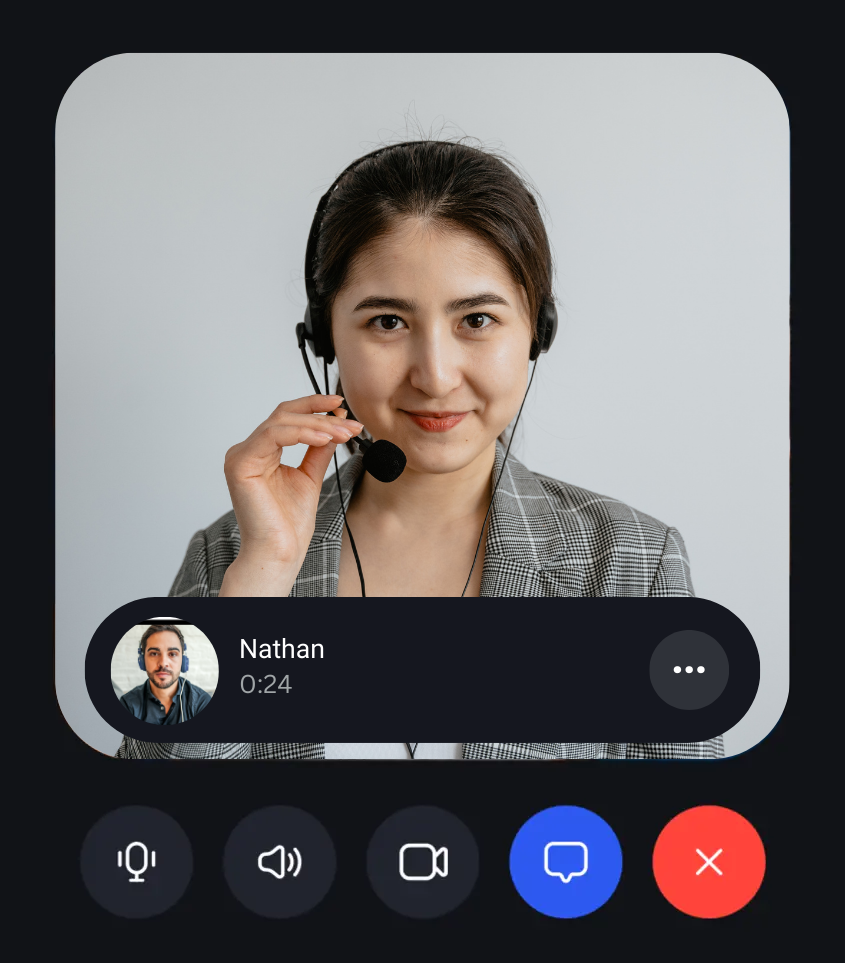Tap Nathan's profile picture thumbnail
The height and width of the screenshot is (963, 845).
tap(165, 670)
